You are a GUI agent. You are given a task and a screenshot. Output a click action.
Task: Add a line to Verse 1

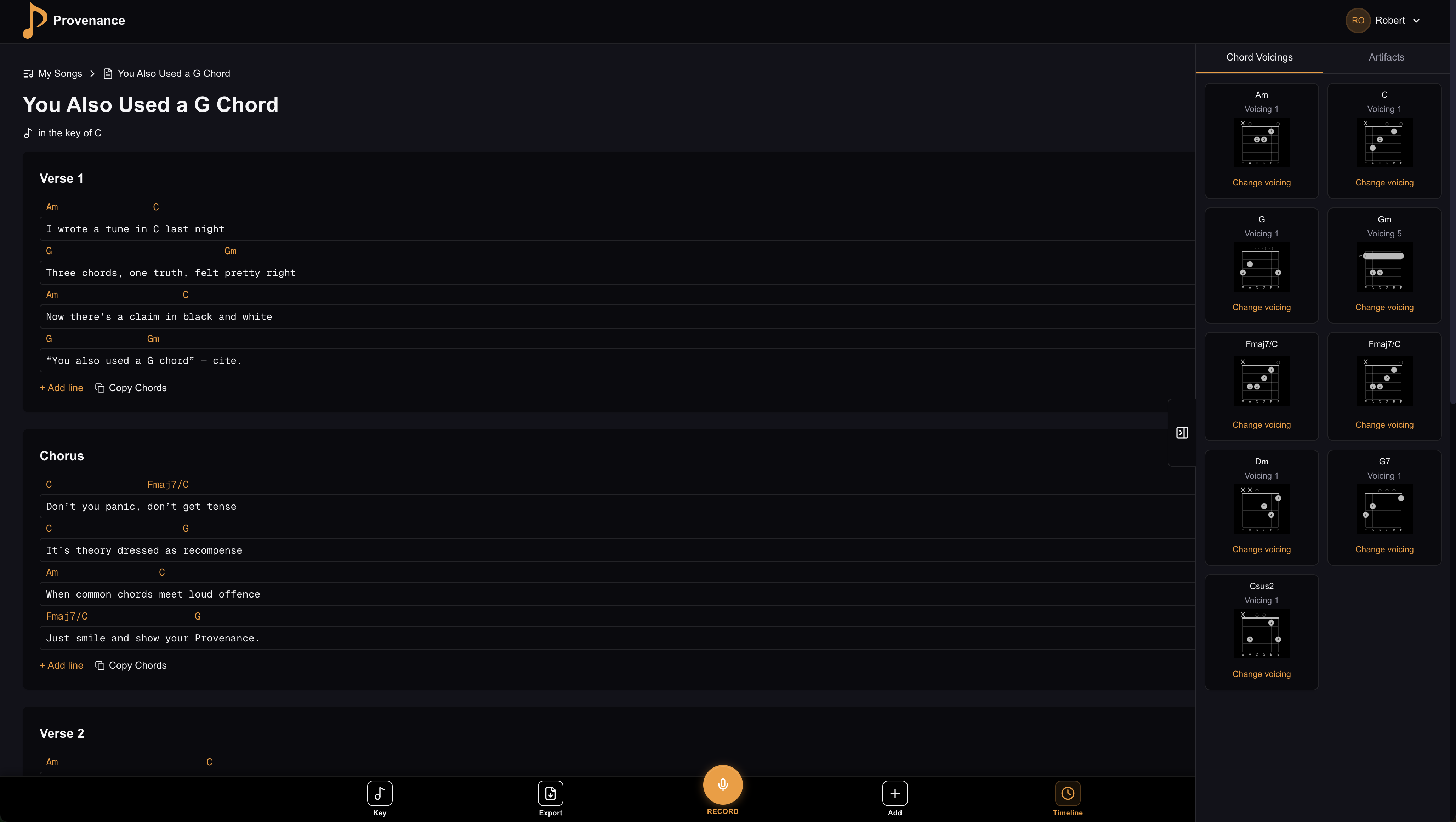61,388
